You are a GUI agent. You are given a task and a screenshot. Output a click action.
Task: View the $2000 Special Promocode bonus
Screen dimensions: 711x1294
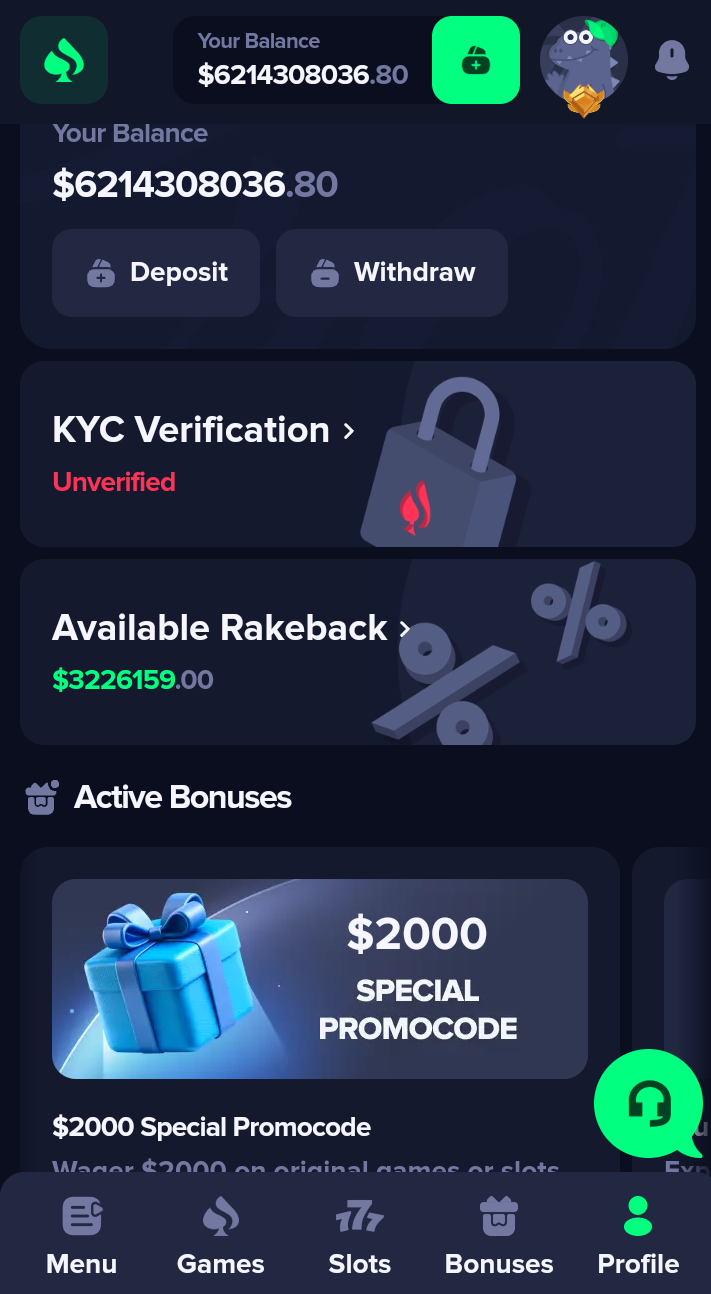320,978
